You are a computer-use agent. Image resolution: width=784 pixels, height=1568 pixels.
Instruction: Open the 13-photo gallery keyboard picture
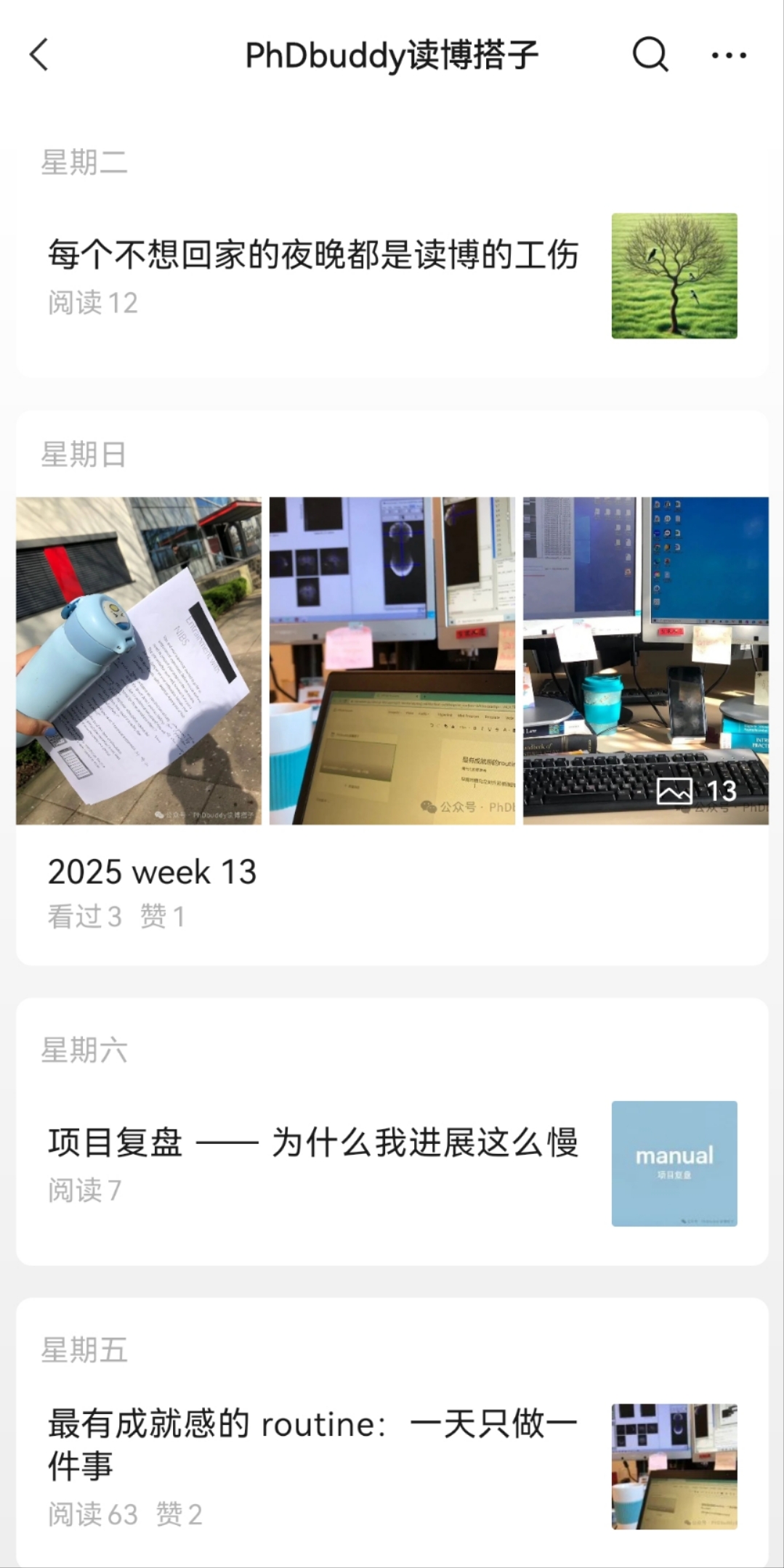pyautogui.click(x=645, y=660)
